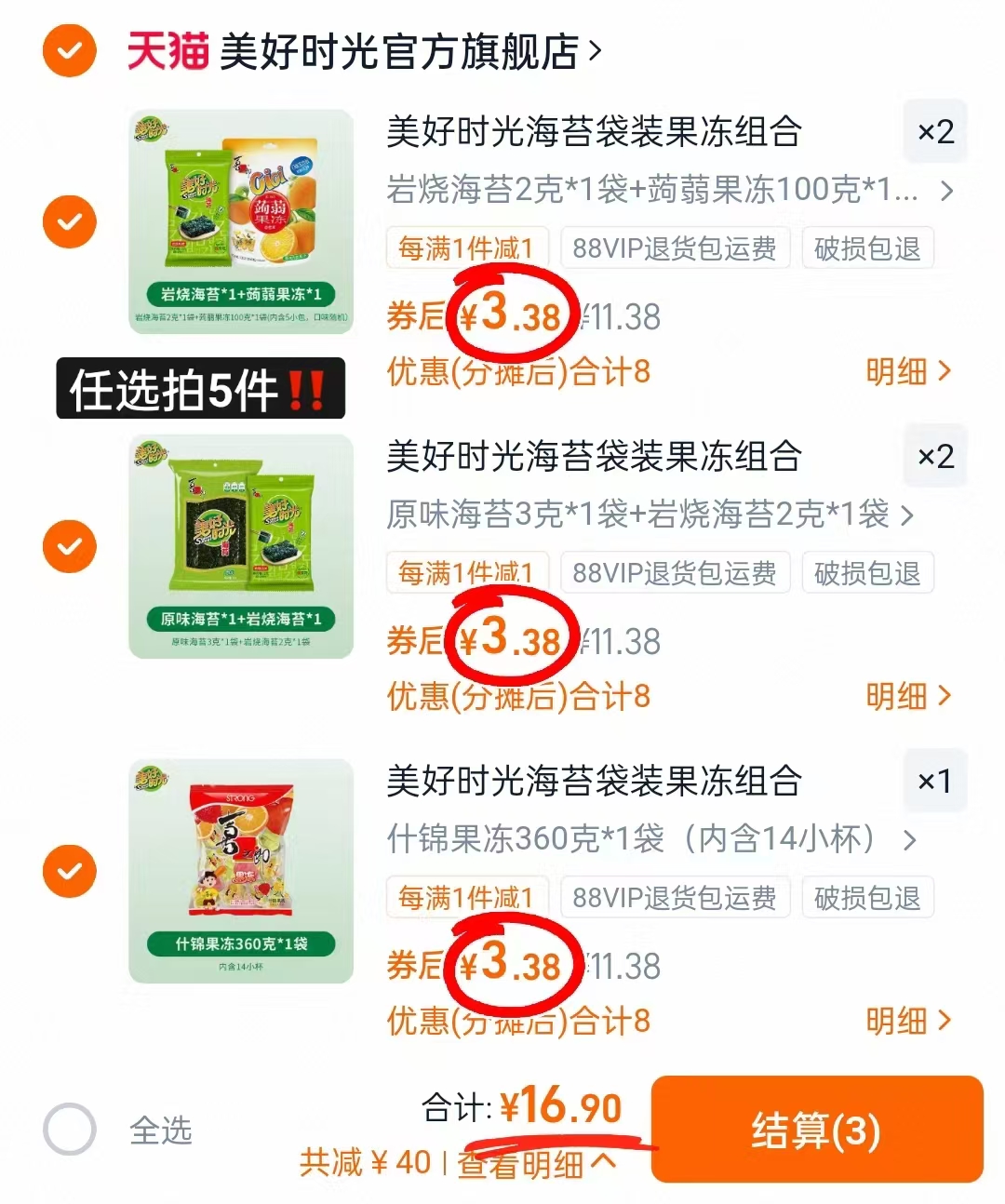
Task: Uncheck the whole 美好时光官方旗舰店 store checkbox
Action: click(x=70, y=51)
